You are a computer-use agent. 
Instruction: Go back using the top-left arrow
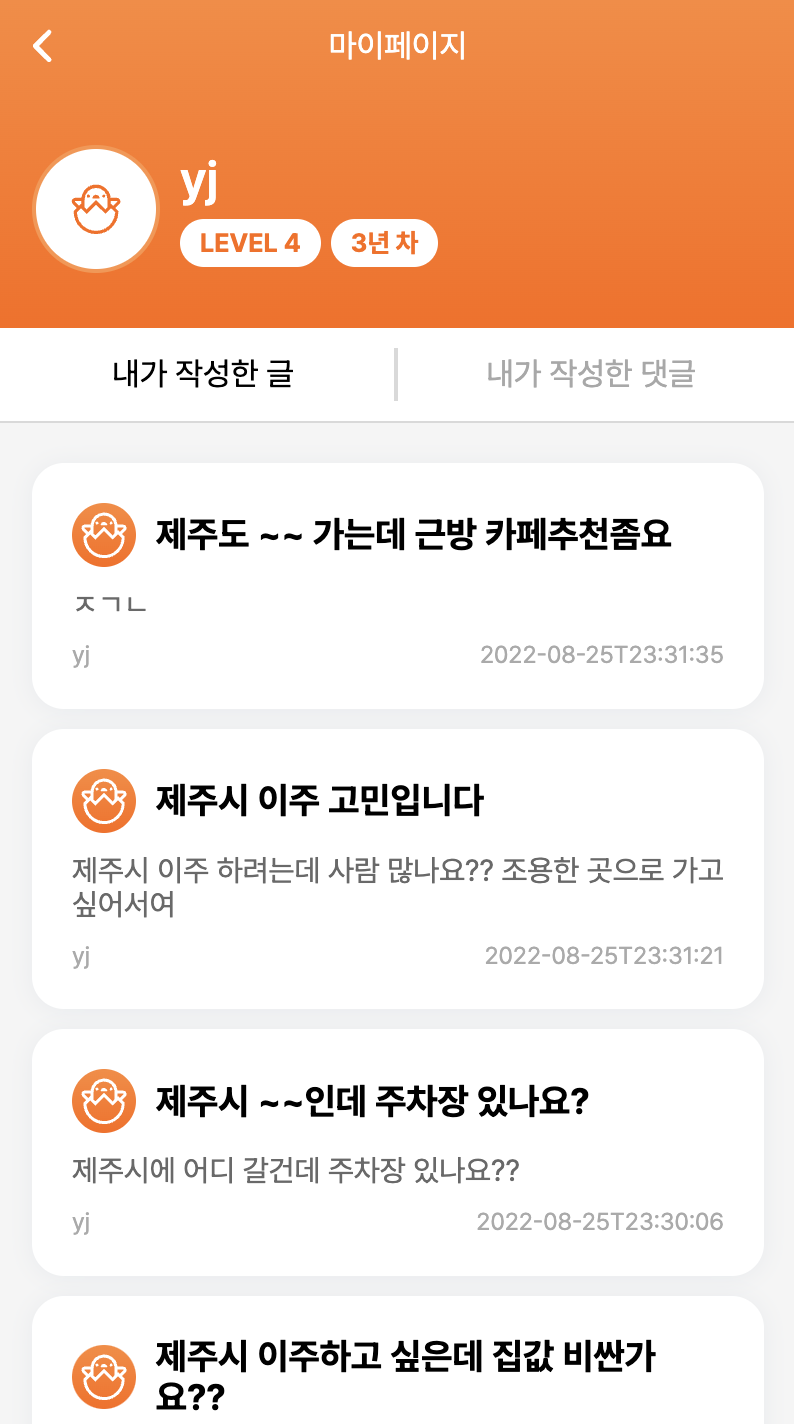pos(42,46)
